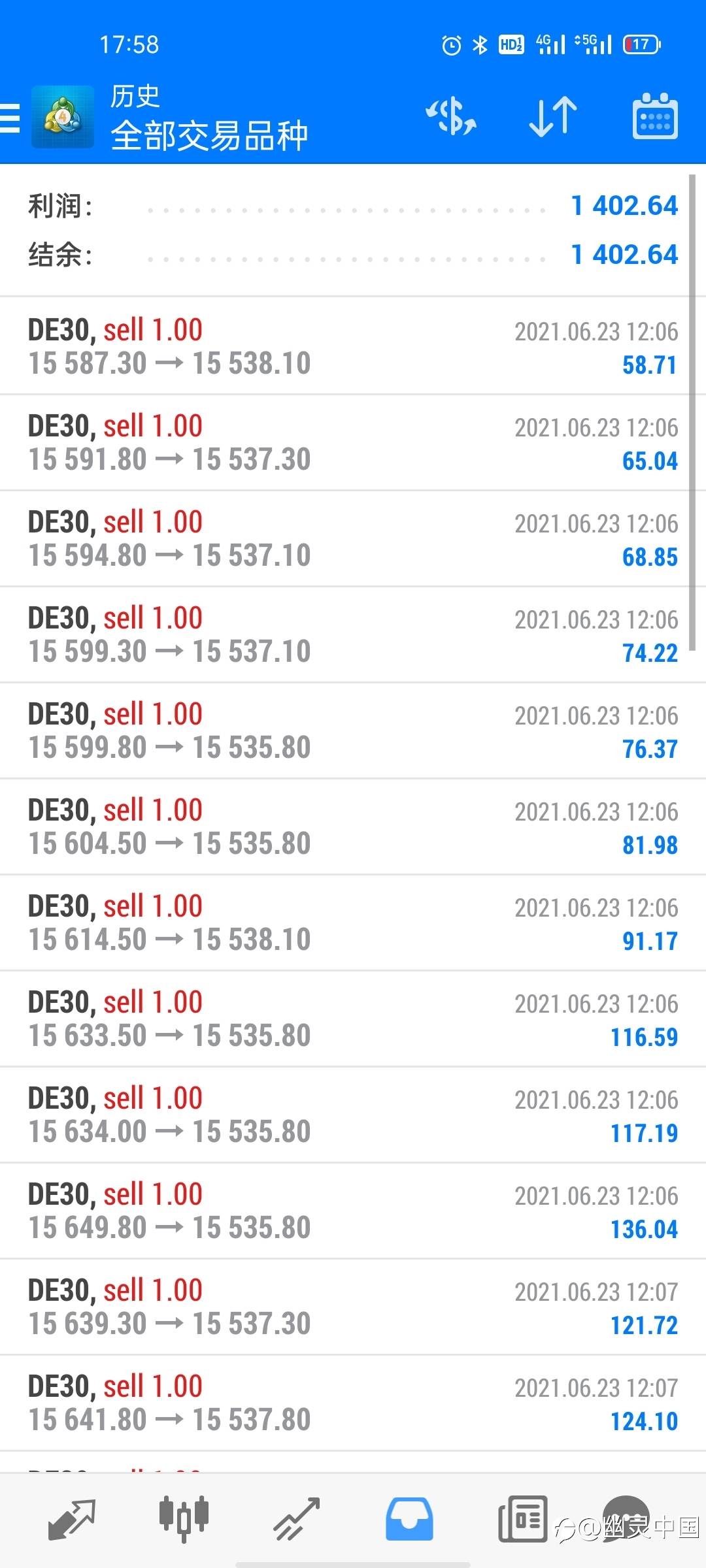Change the history sort order

(553, 117)
